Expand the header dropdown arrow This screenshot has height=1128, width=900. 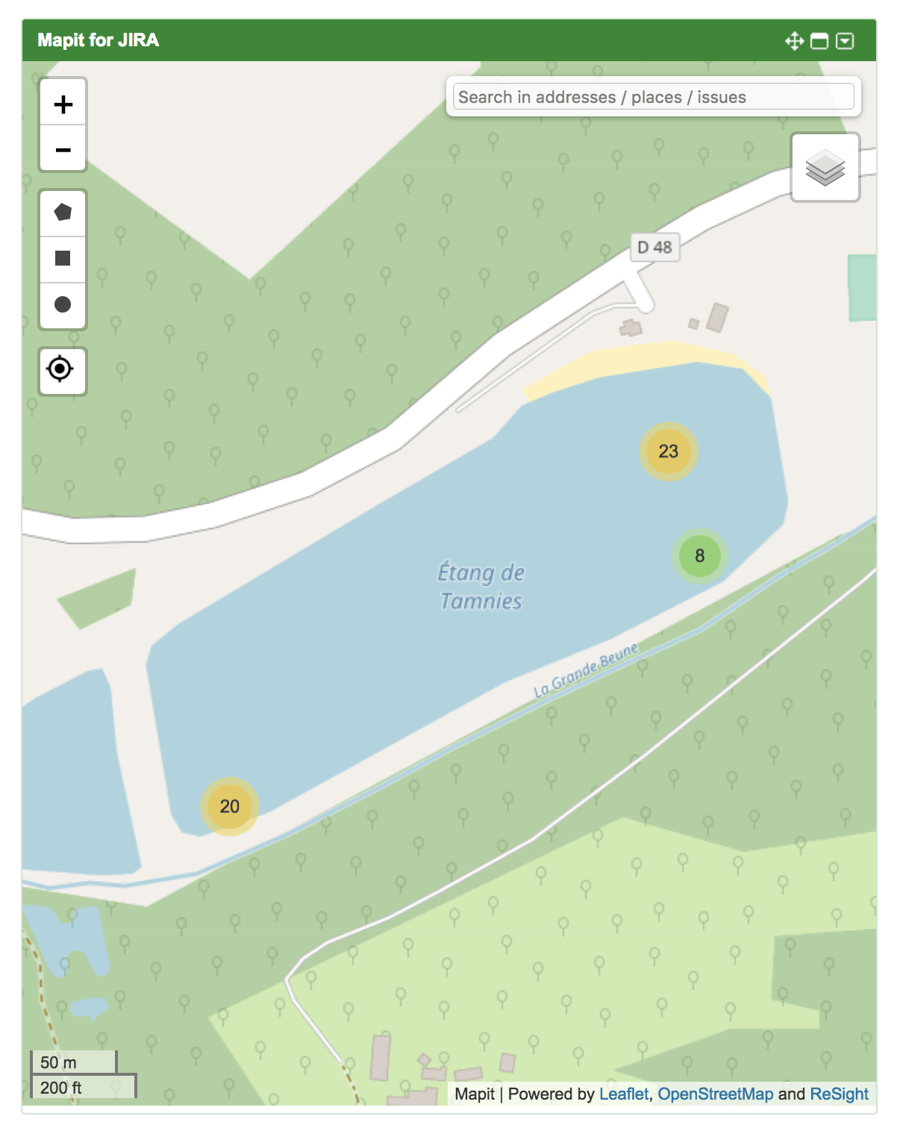pyautogui.click(x=845, y=41)
